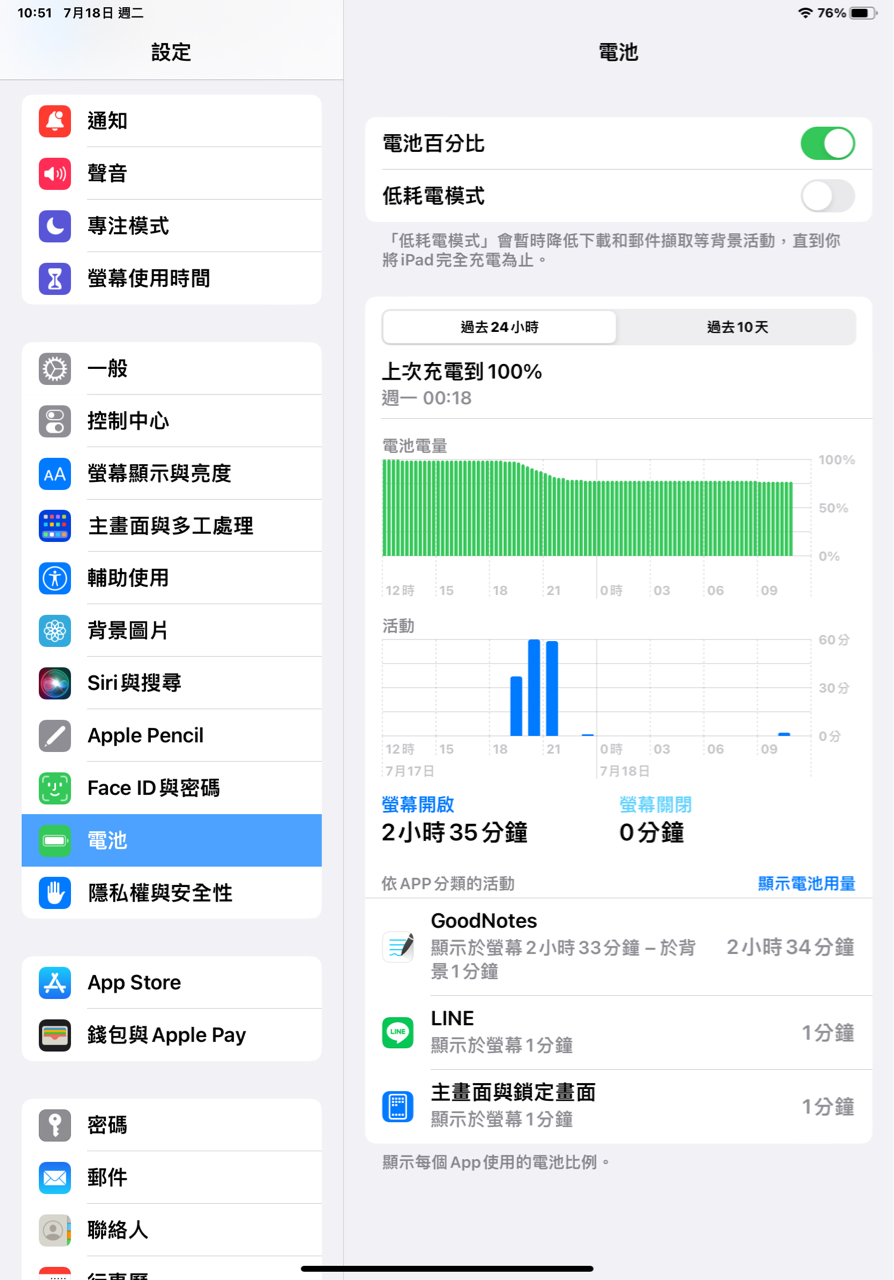Go to 專注模式
This screenshot has height=1280, width=894.
tap(171, 226)
